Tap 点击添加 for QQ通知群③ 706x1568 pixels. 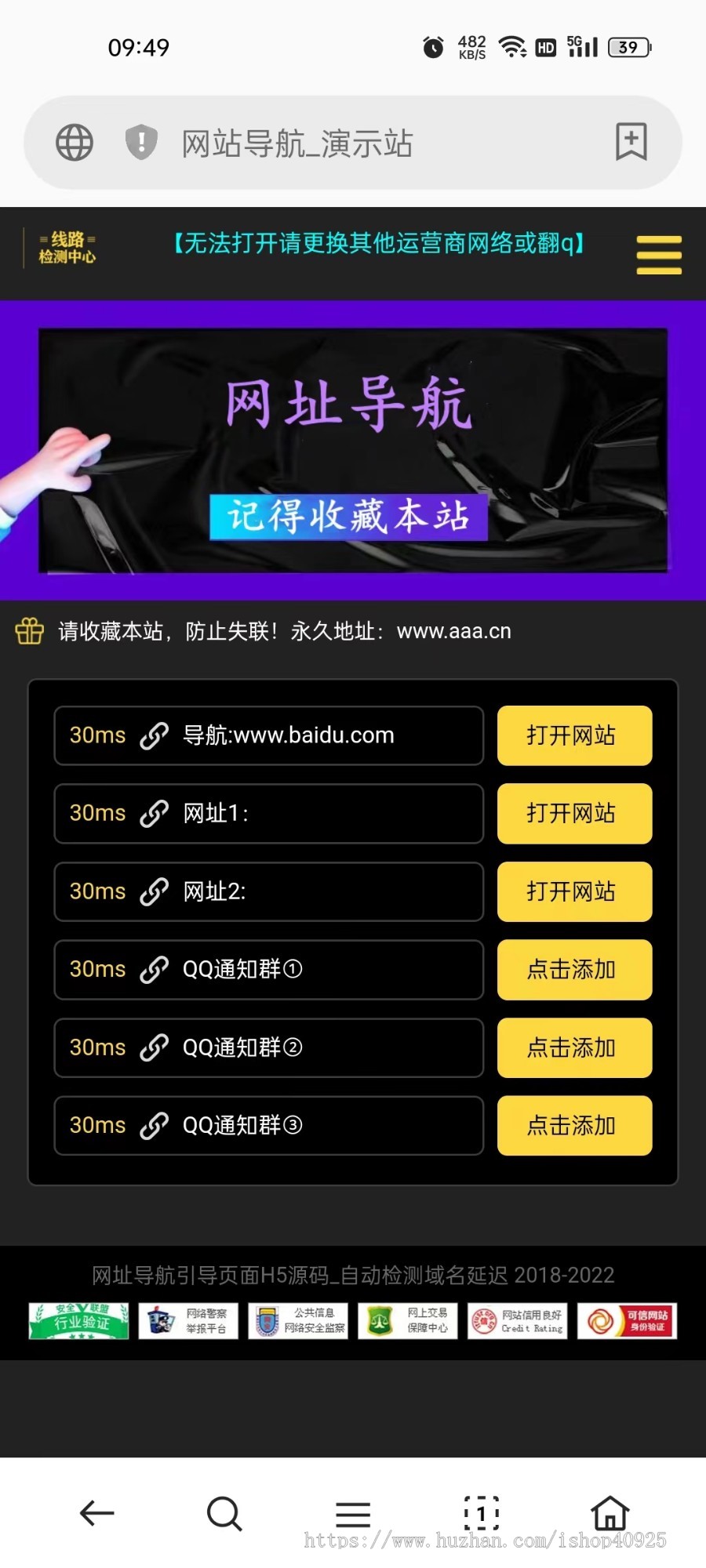(574, 1126)
